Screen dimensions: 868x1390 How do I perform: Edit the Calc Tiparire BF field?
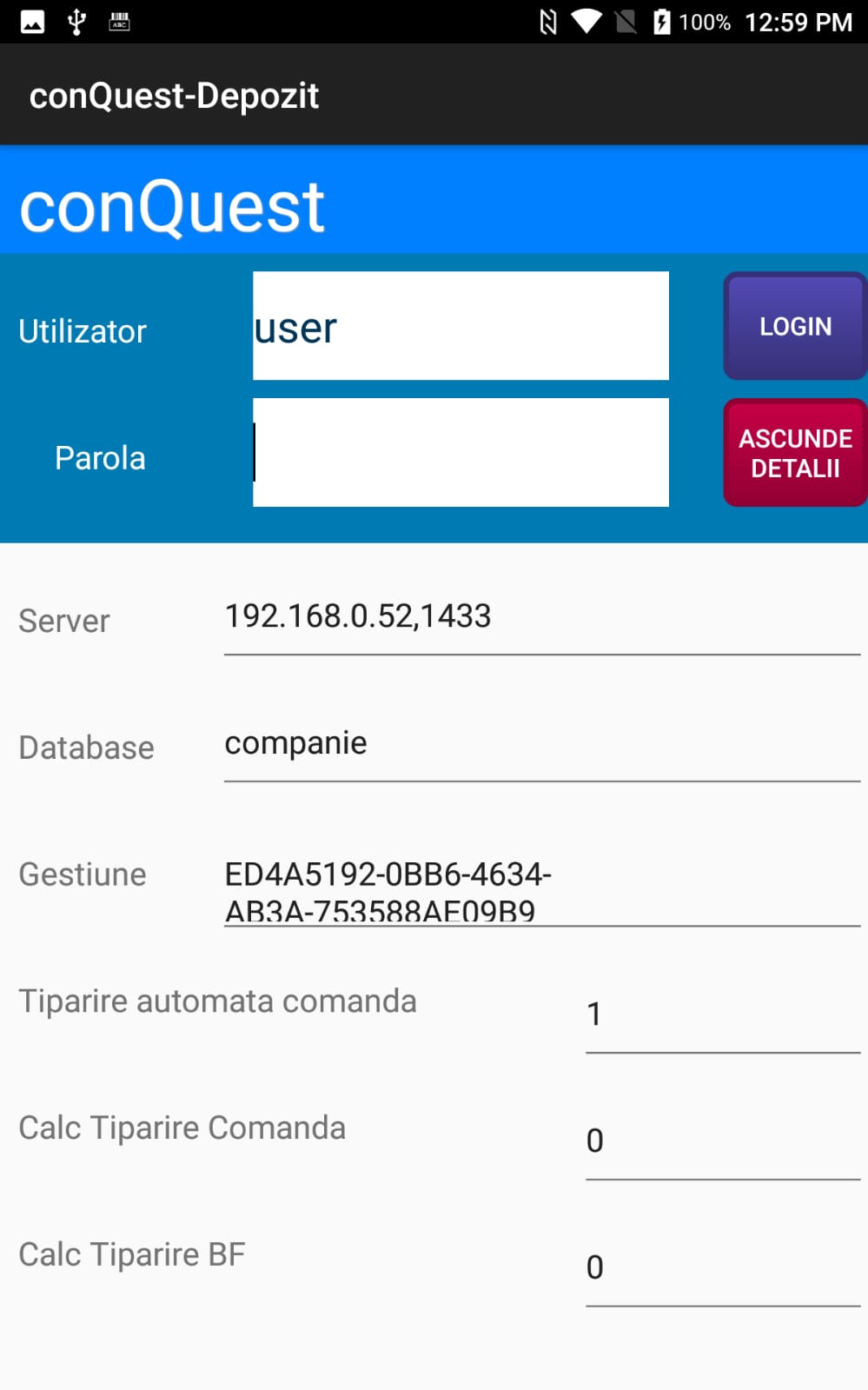pos(722,1268)
